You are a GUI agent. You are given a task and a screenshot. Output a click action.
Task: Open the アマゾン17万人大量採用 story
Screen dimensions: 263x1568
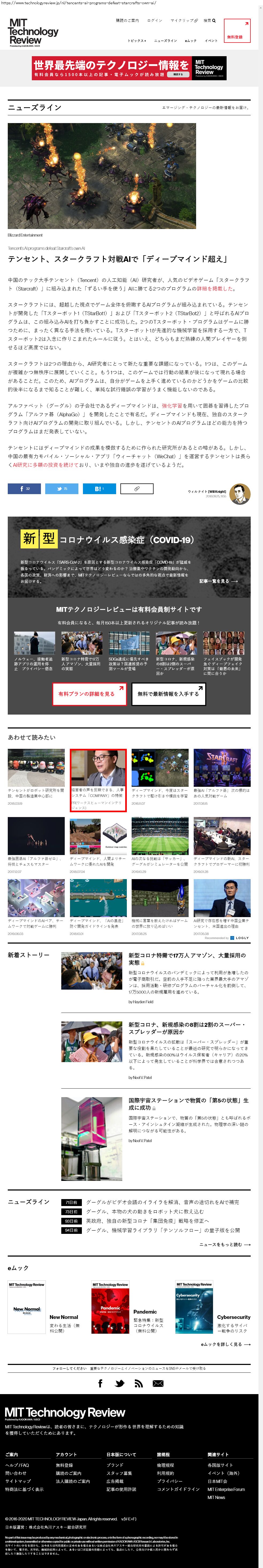pos(186,959)
